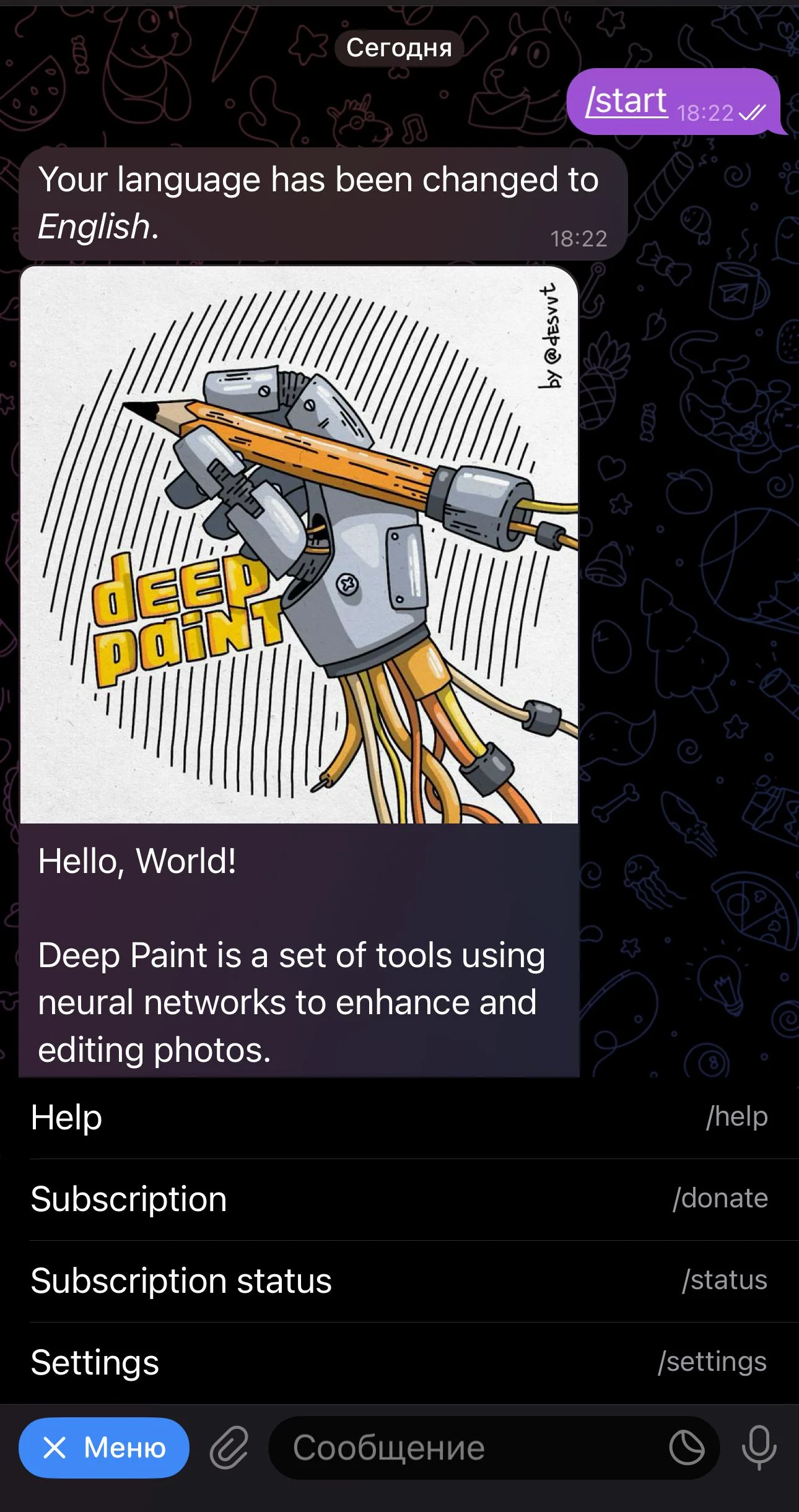This screenshot has width=799, height=1512.
Task: Select the Help command
Action: click(399, 1118)
